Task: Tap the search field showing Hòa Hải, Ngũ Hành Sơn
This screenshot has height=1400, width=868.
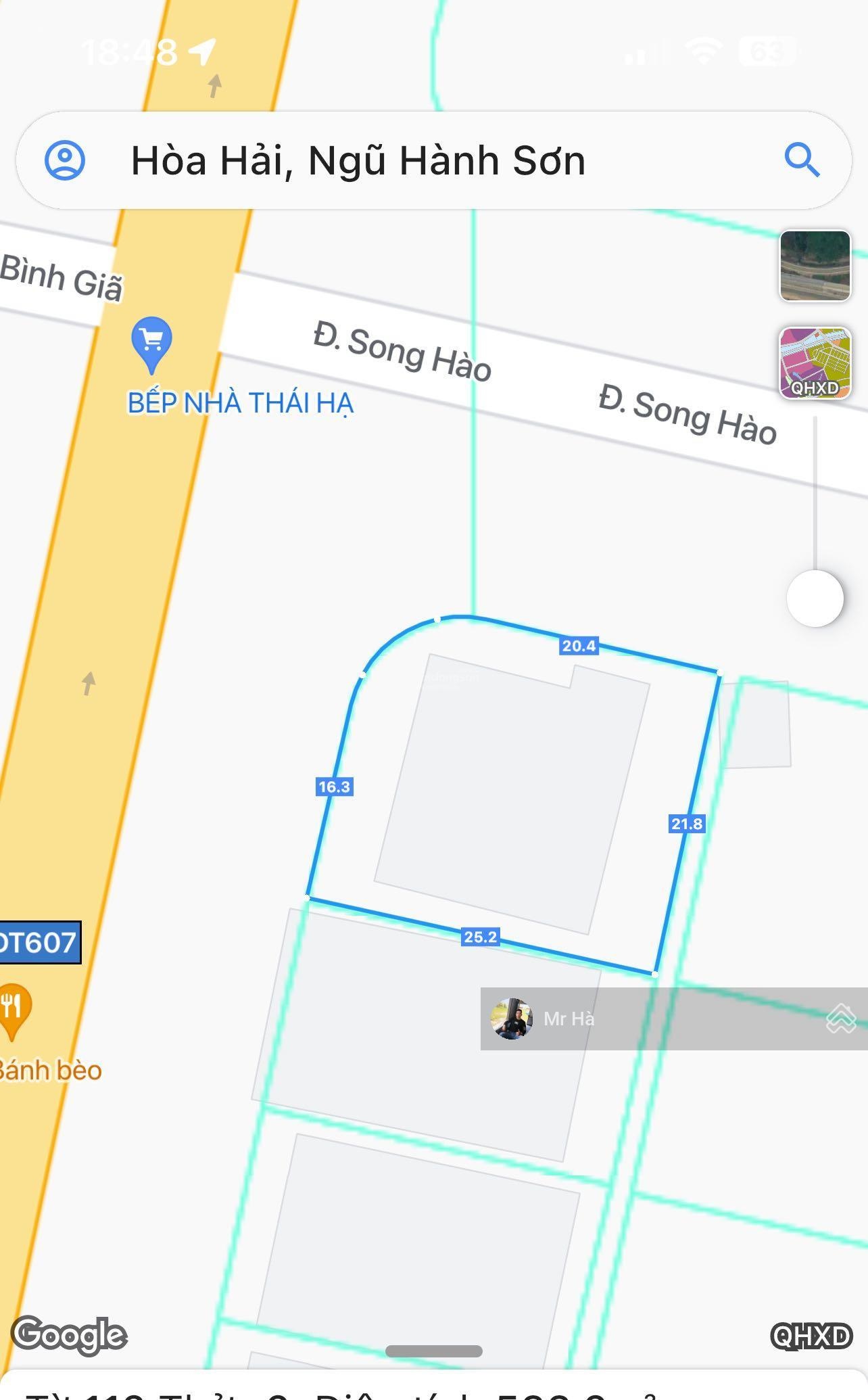Action: pos(433,161)
